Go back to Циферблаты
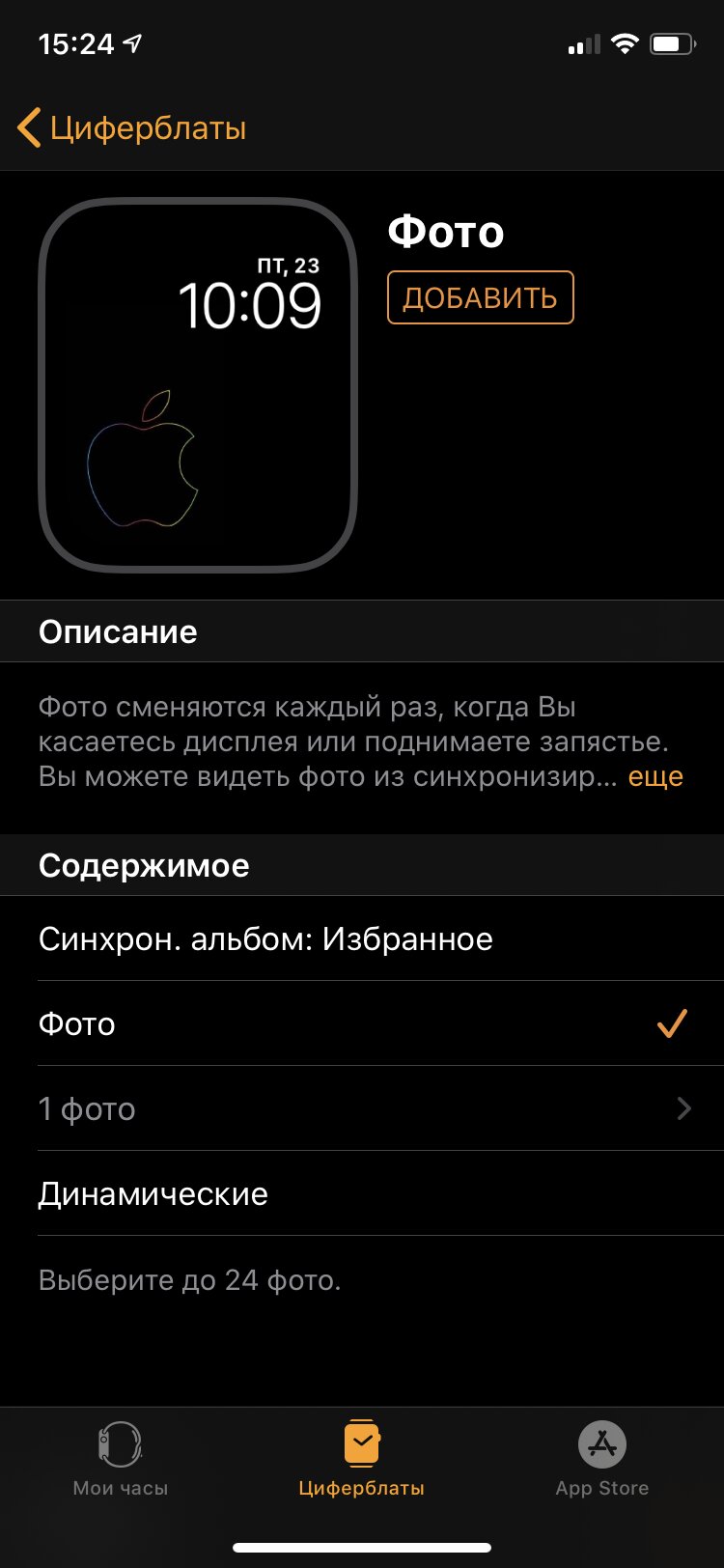The width and height of the screenshot is (724, 1568). [132, 127]
